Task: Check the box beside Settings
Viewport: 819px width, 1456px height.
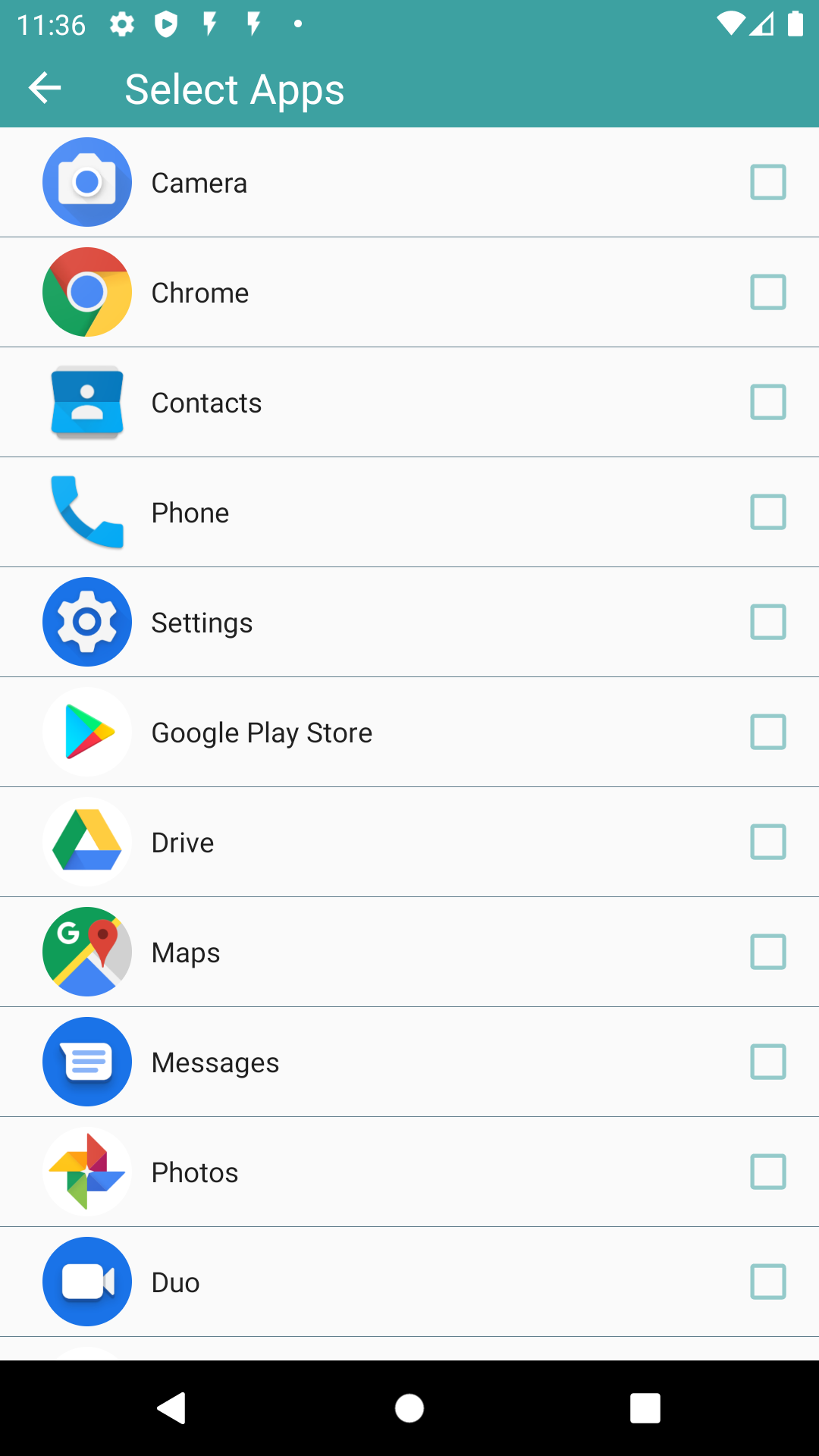Action: tap(767, 622)
